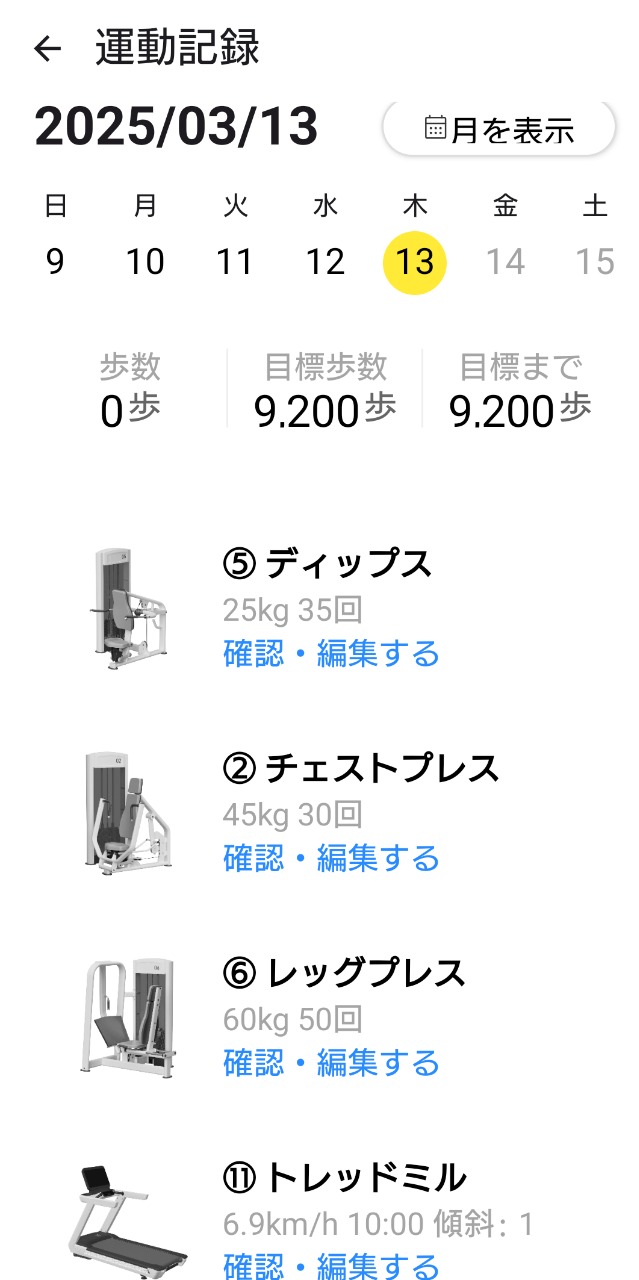Image resolution: width=639 pixels, height=1280 pixels.
Task: Go back from the 運動記録 screen
Action: tap(47, 49)
